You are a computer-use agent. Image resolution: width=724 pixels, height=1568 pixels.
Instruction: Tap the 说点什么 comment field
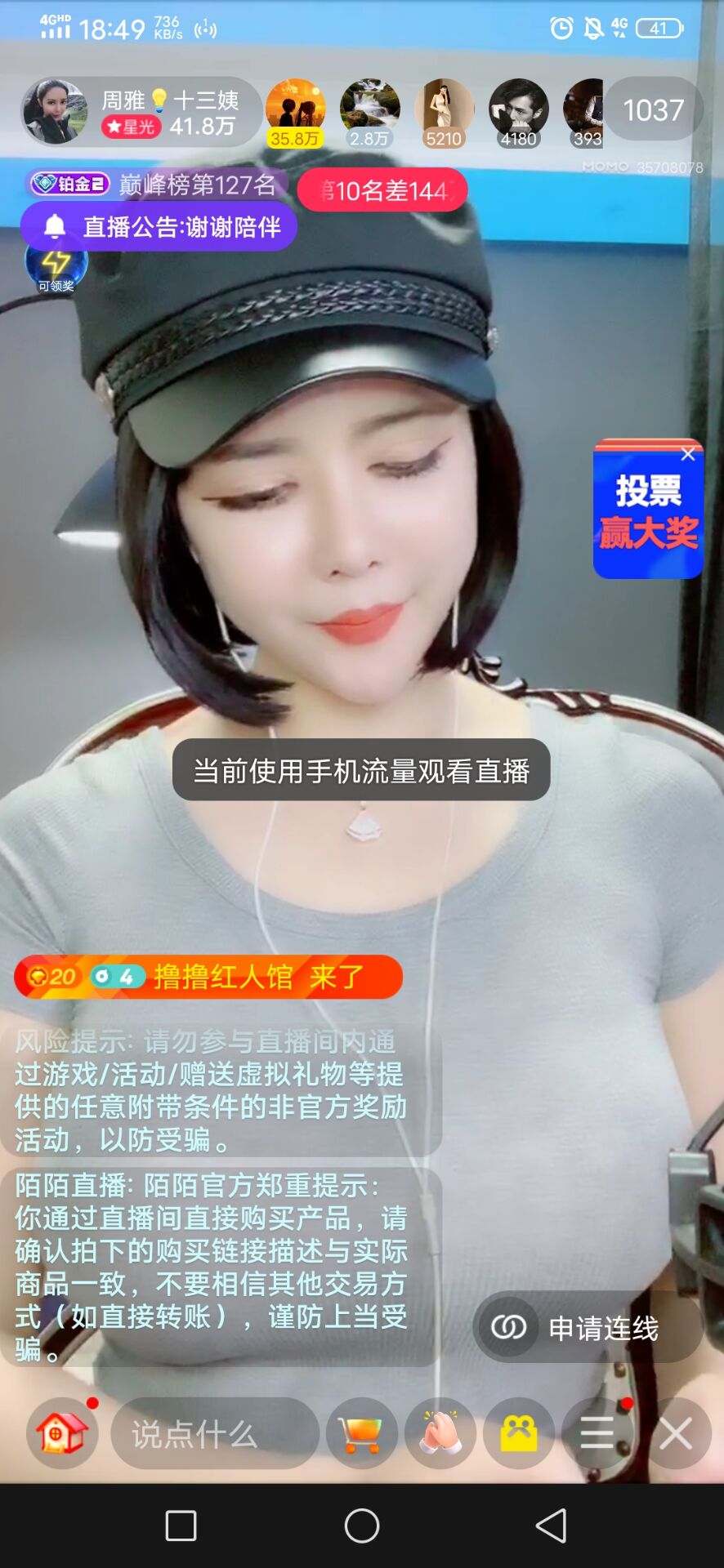(214, 1433)
